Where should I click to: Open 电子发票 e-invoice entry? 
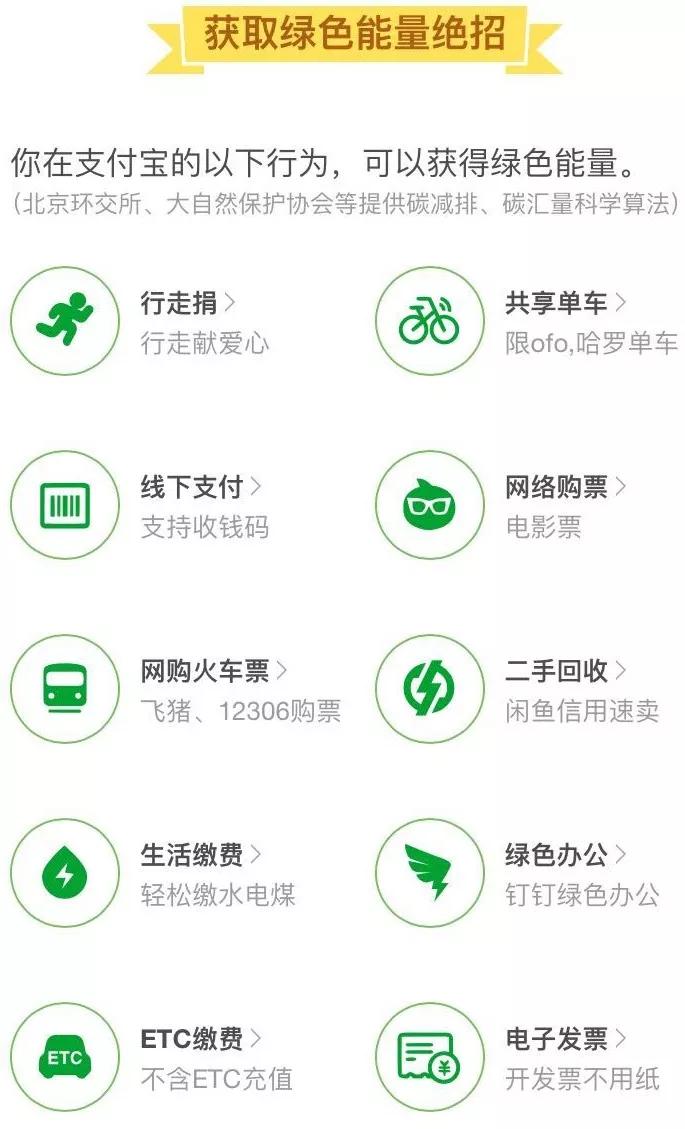click(517, 1058)
